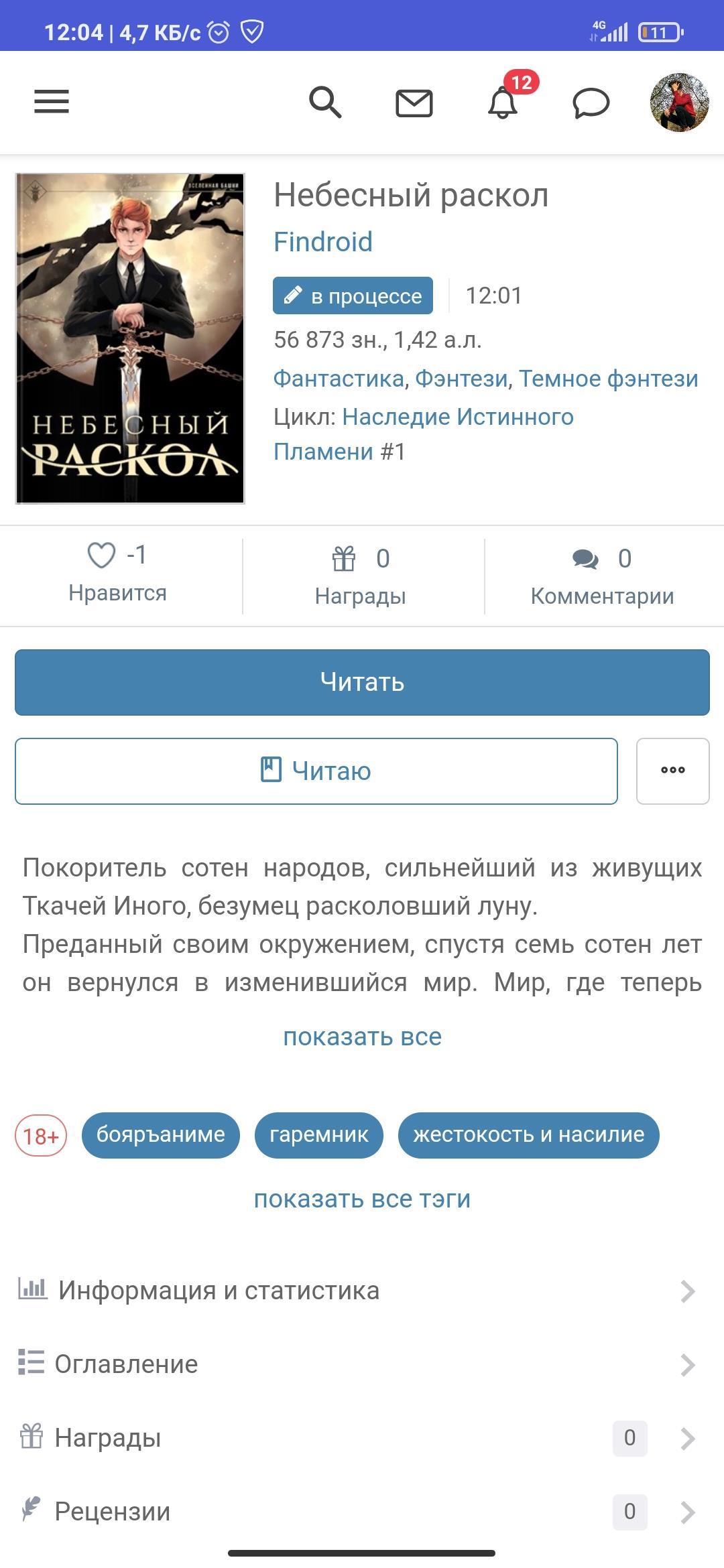The height and width of the screenshot is (1568, 724).
Task: Select the бояръаниме tag
Action: 160,1134
